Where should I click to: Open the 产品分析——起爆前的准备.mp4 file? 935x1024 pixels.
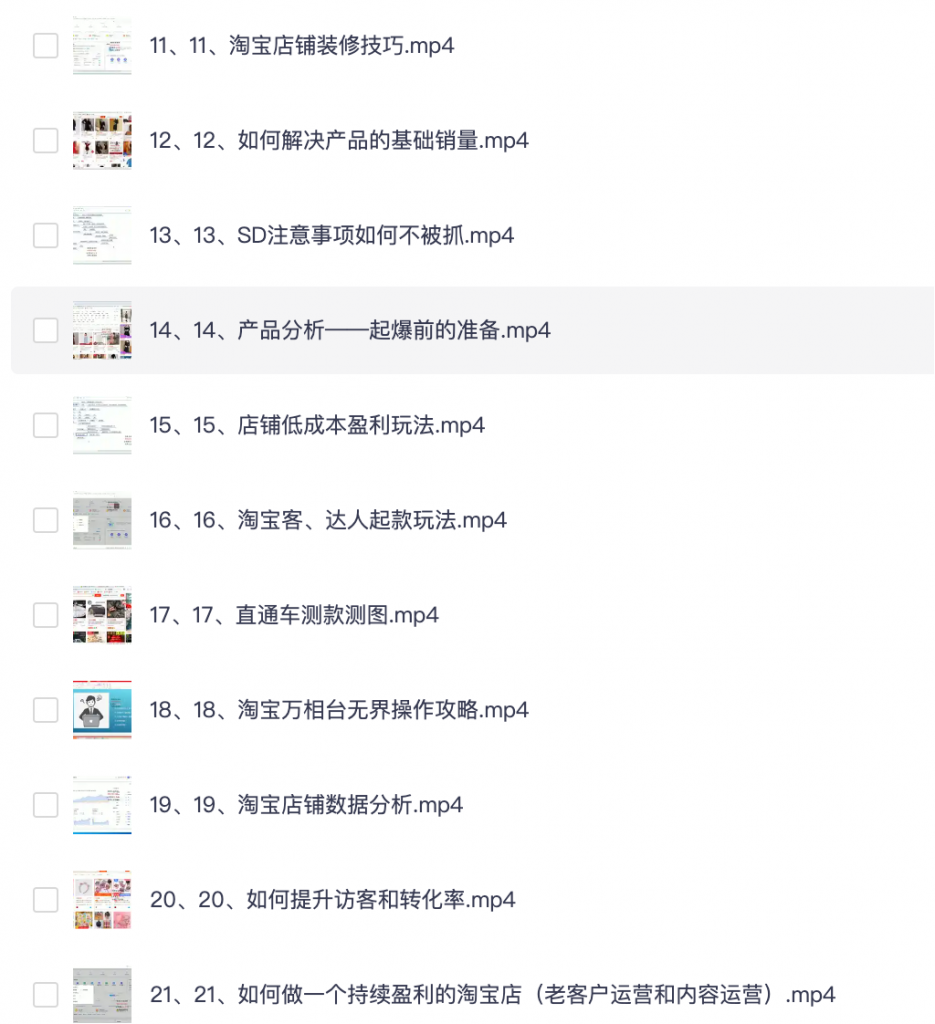(x=350, y=331)
